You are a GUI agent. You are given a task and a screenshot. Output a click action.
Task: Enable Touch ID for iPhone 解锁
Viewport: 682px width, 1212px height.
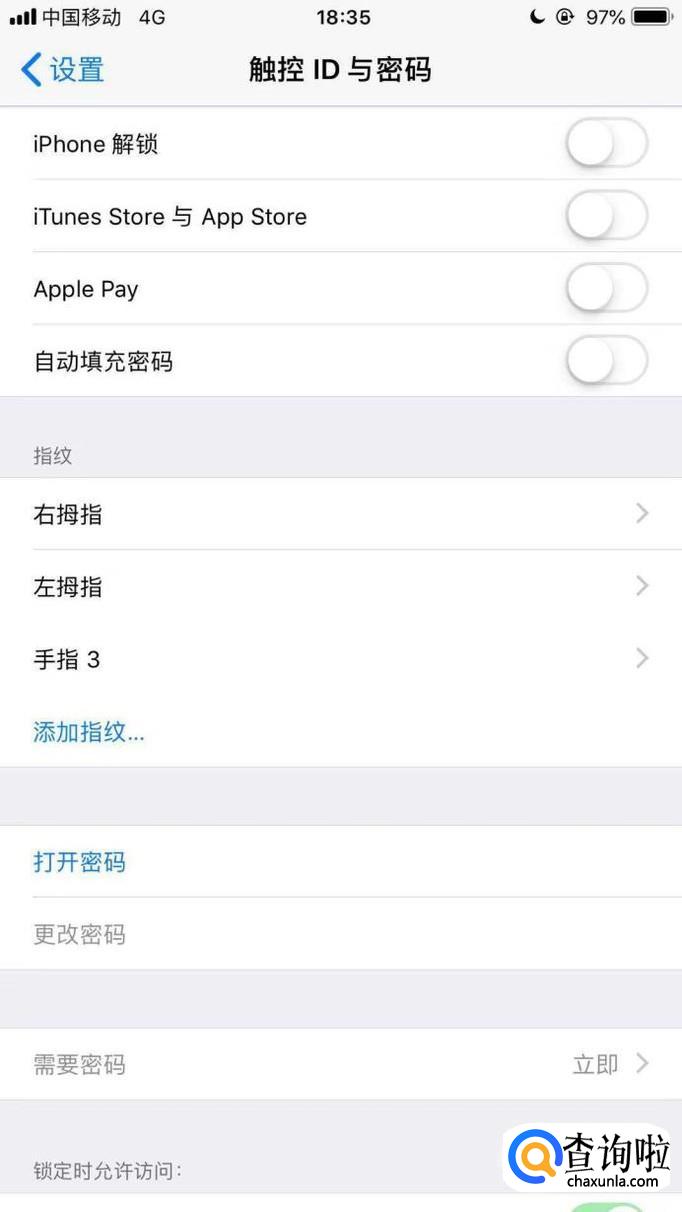[x=606, y=145]
